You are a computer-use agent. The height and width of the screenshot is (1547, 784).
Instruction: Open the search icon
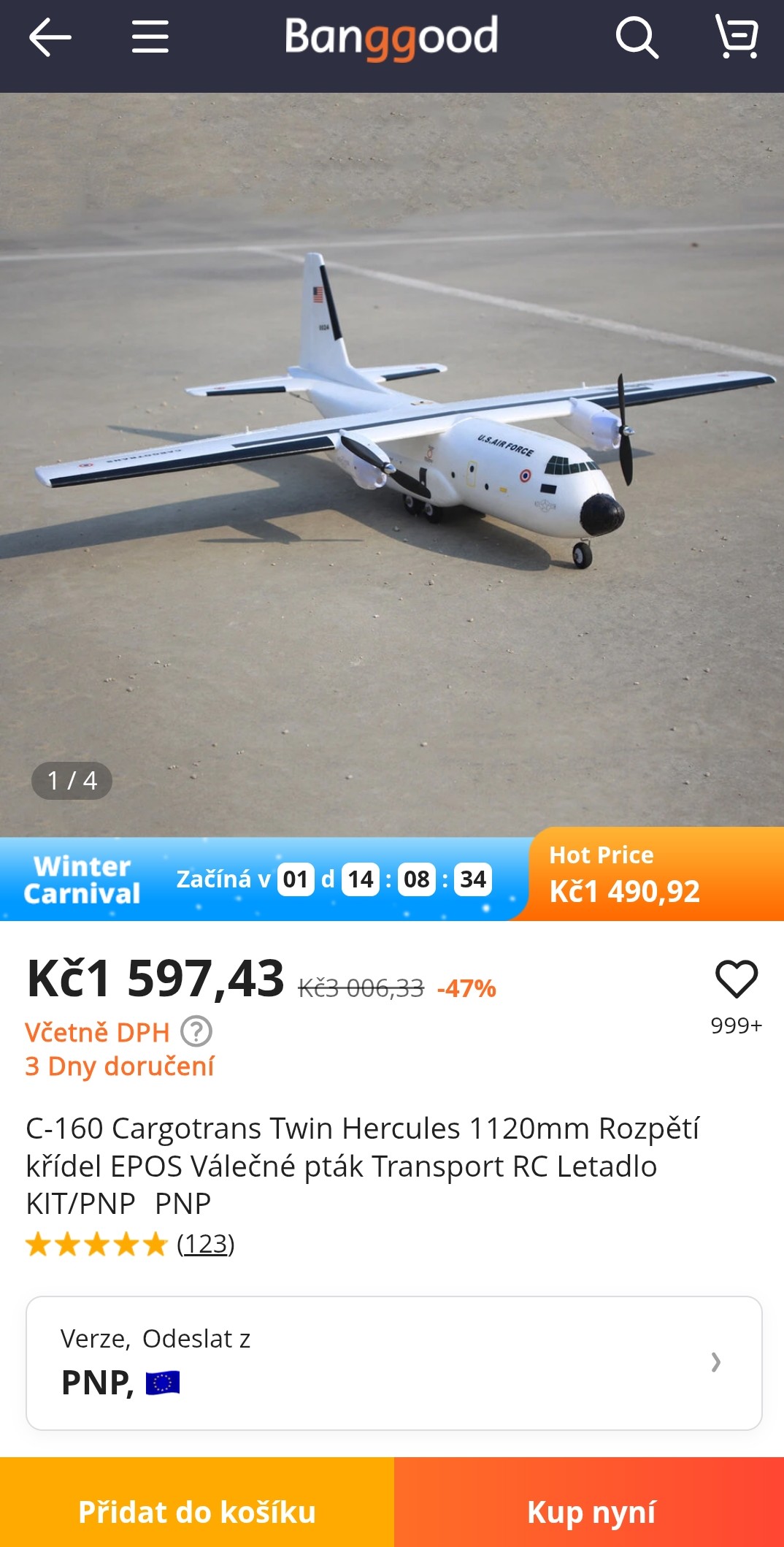637,37
